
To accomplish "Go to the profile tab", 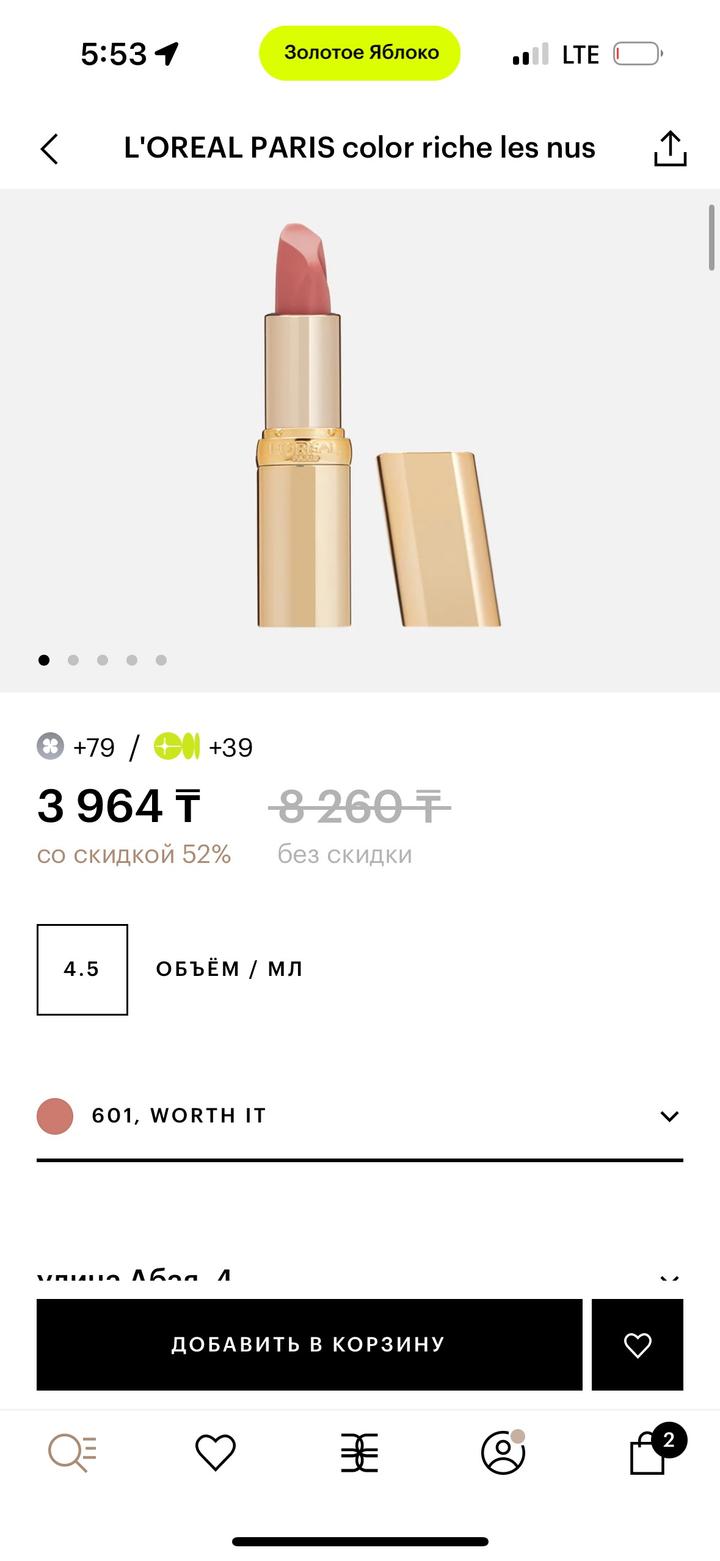I will click(503, 1452).
